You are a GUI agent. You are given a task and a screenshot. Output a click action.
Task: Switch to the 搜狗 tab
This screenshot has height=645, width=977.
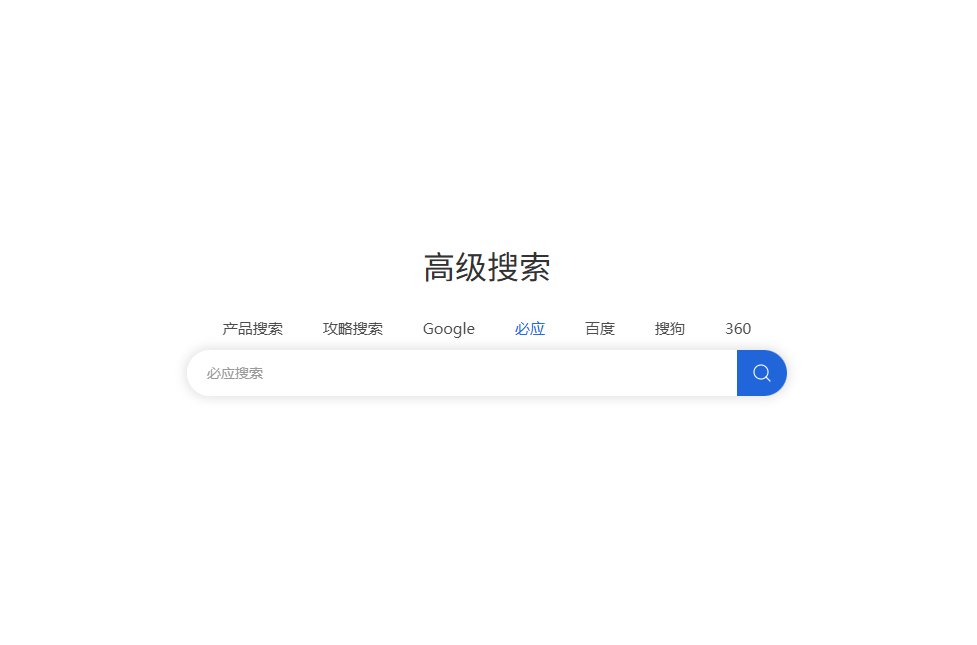tap(669, 329)
